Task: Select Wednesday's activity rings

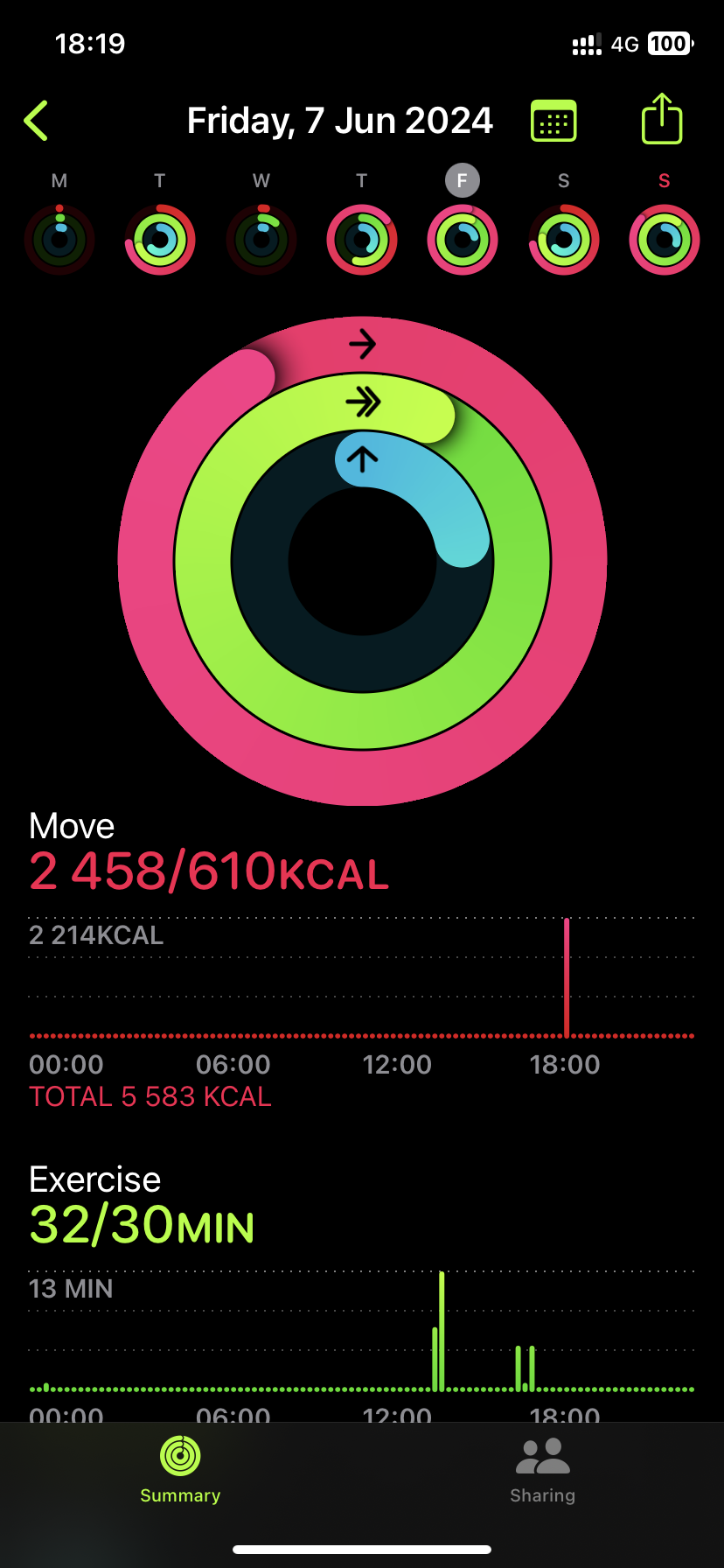Action: tap(261, 239)
